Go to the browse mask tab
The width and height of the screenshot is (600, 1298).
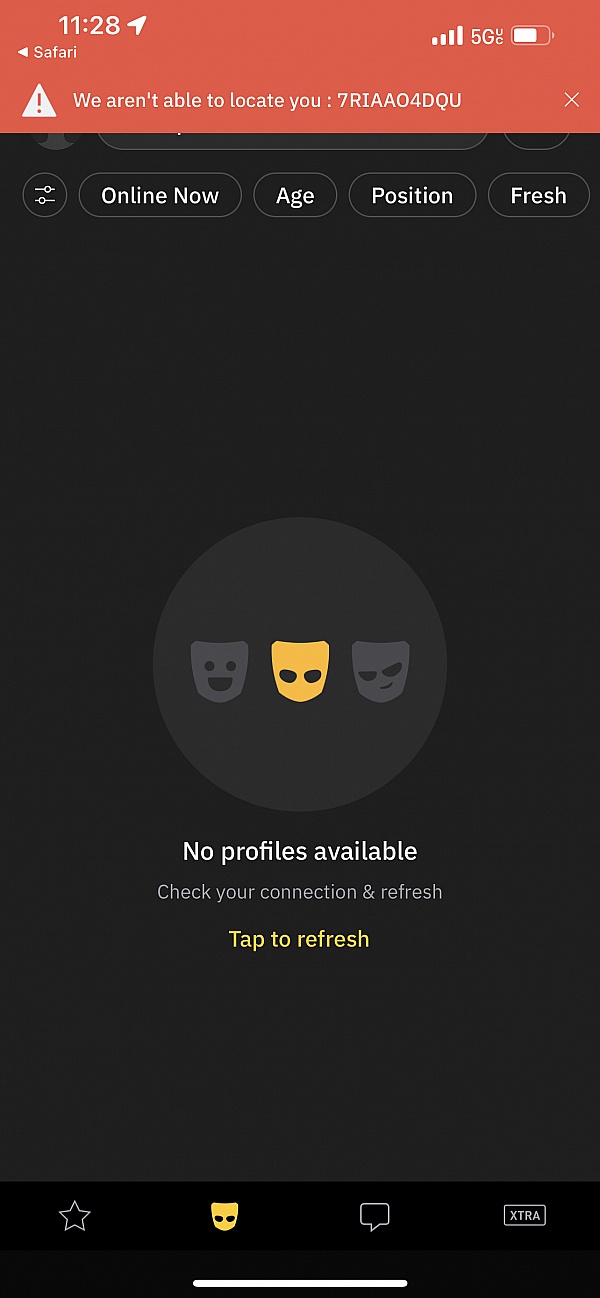(225, 1216)
